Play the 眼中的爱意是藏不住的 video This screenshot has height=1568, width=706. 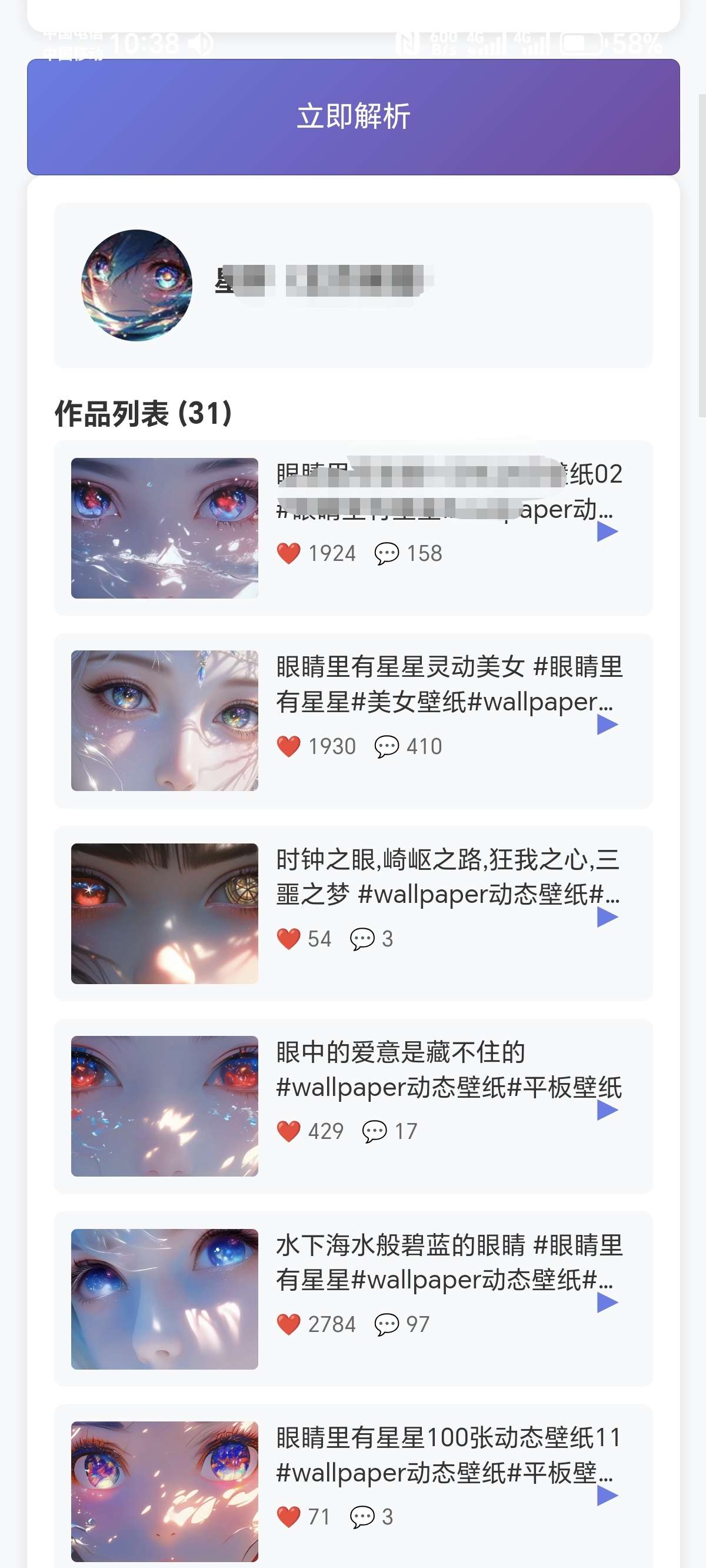pos(607,1109)
